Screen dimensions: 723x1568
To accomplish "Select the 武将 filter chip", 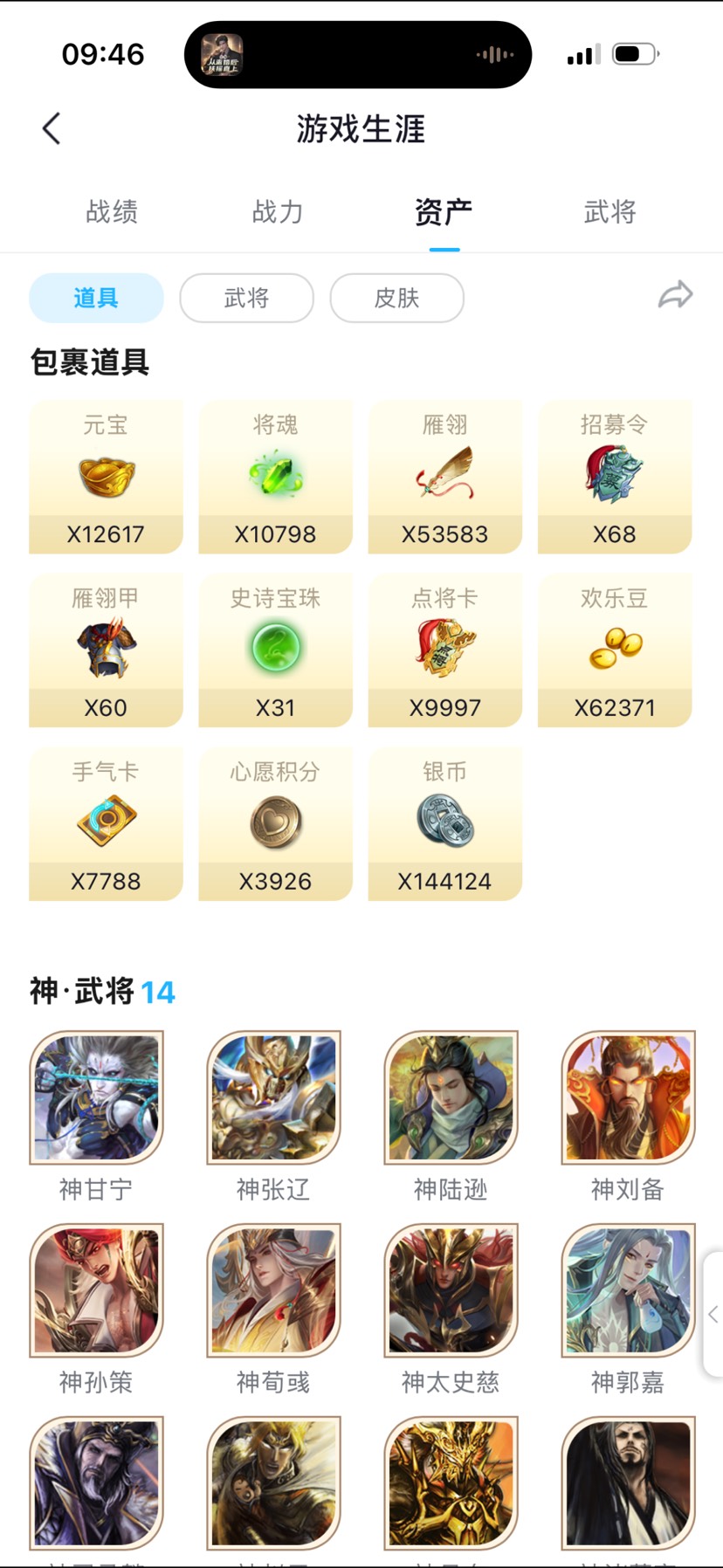I will click(246, 298).
